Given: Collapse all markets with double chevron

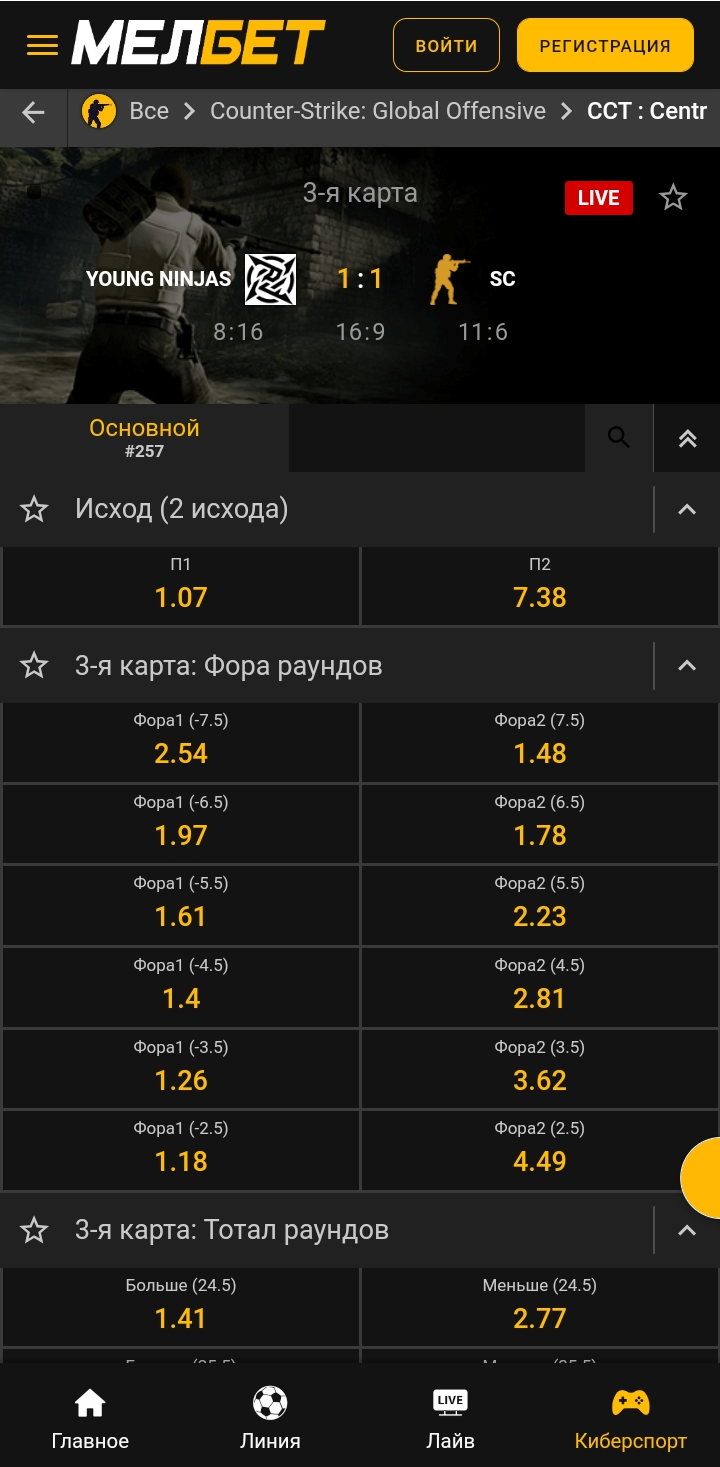Looking at the screenshot, I should (x=687, y=438).
